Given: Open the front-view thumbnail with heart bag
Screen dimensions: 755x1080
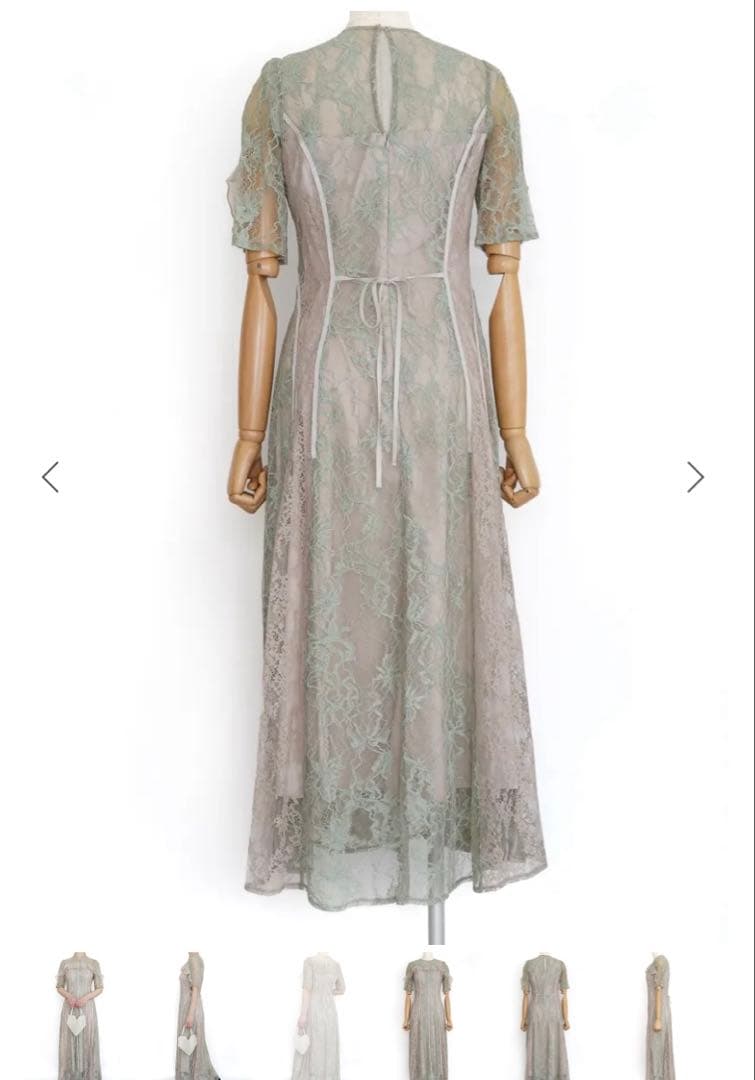Looking at the screenshot, I should 79,1013.
